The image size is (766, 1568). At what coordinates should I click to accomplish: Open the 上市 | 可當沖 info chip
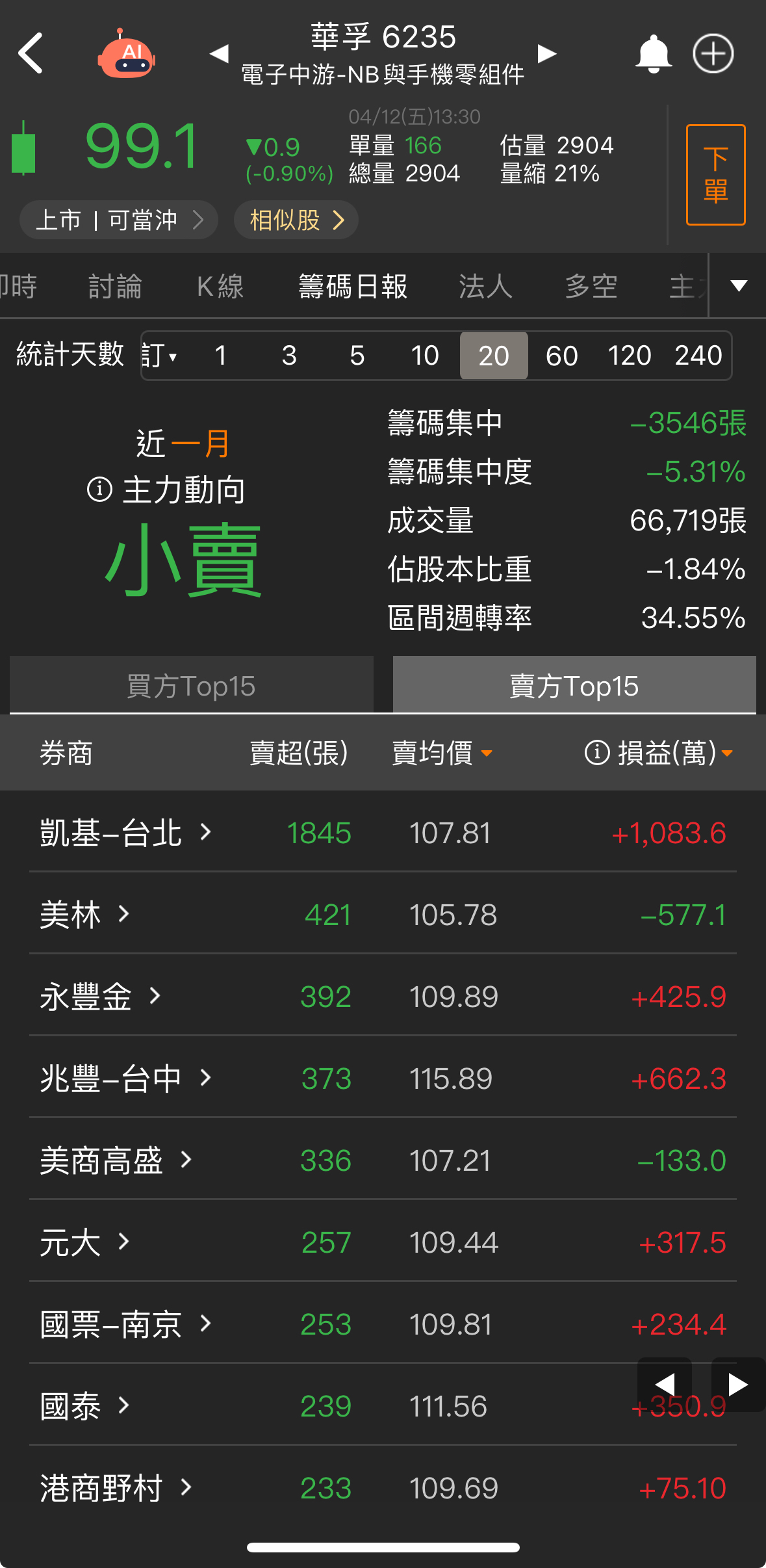(x=119, y=220)
